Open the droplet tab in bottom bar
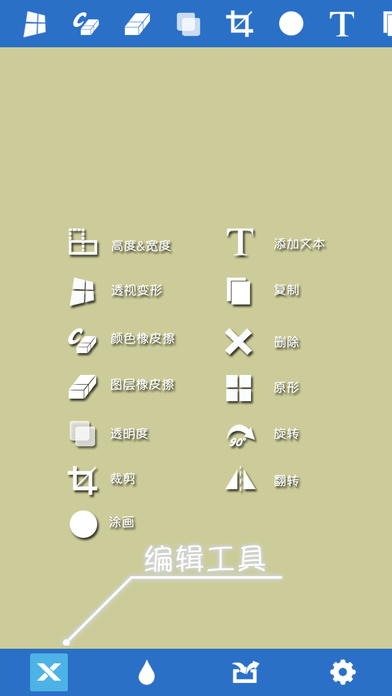Image resolution: width=392 pixels, height=696 pixels. coord(147,672)
